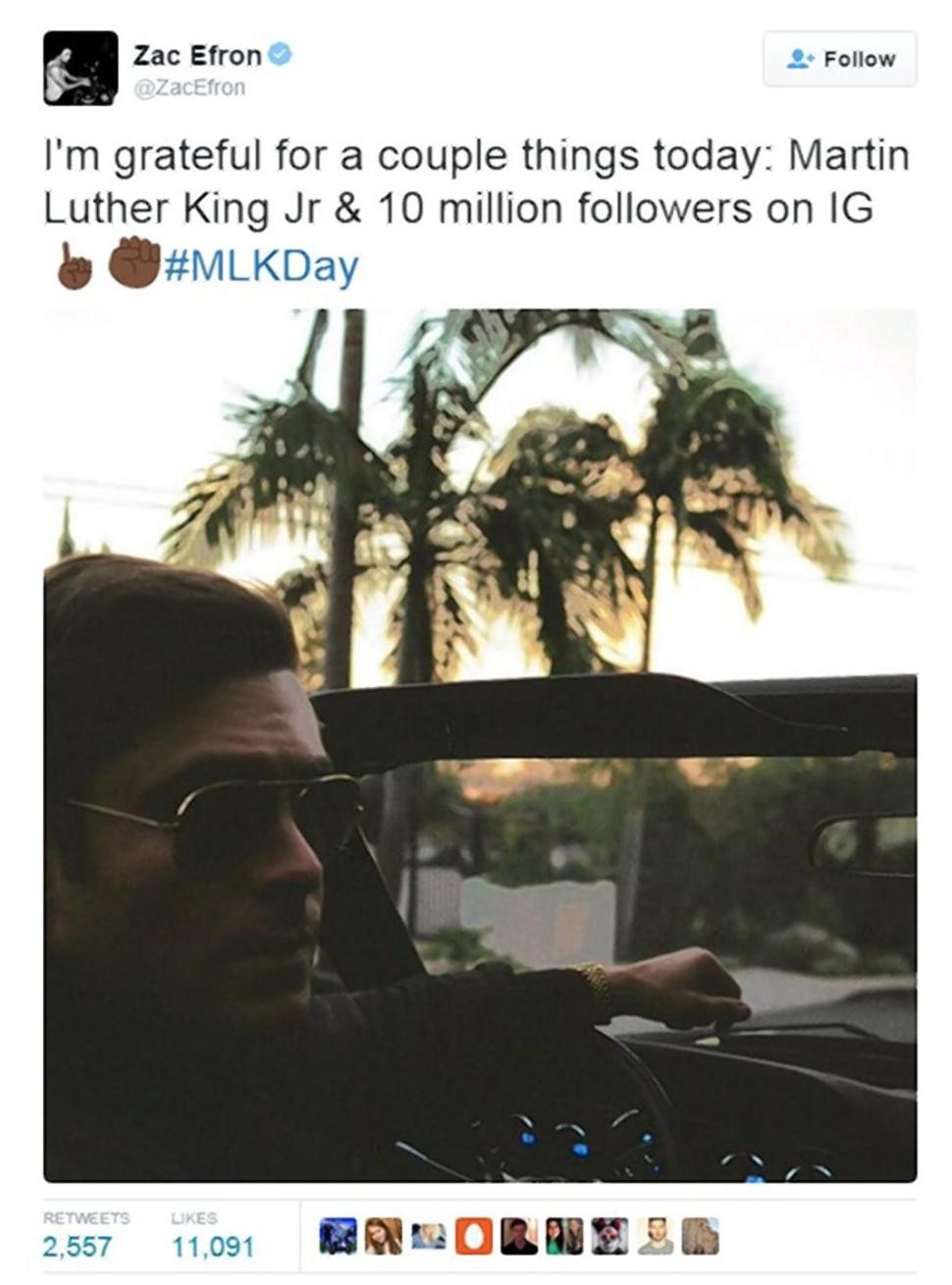Enlarge the tweet's palm tree photo
Screen dimensions: 952x1285
(x=480, y=745)
